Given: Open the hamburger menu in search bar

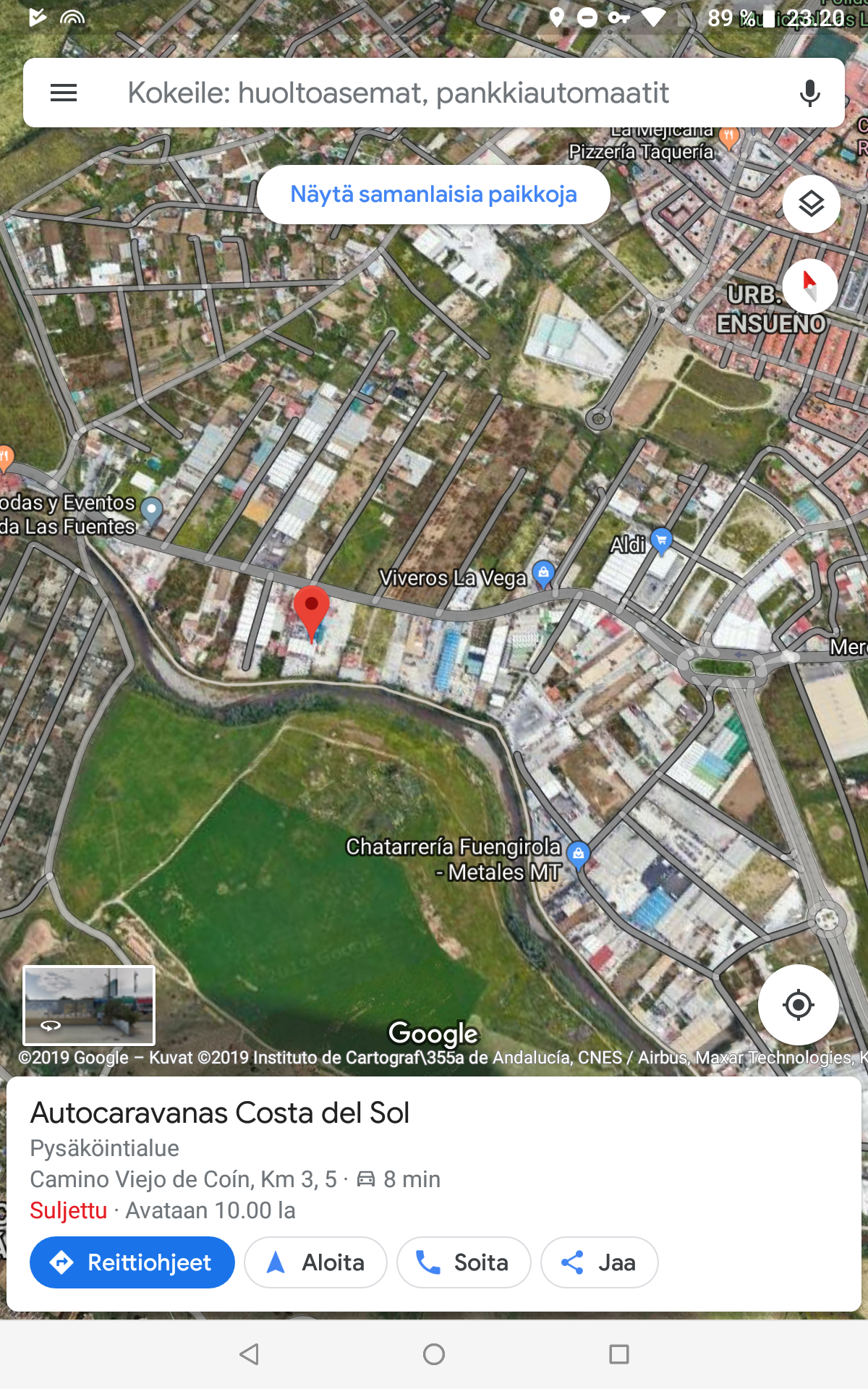Looking at the screenshot, I should click(x=64, y=93).
